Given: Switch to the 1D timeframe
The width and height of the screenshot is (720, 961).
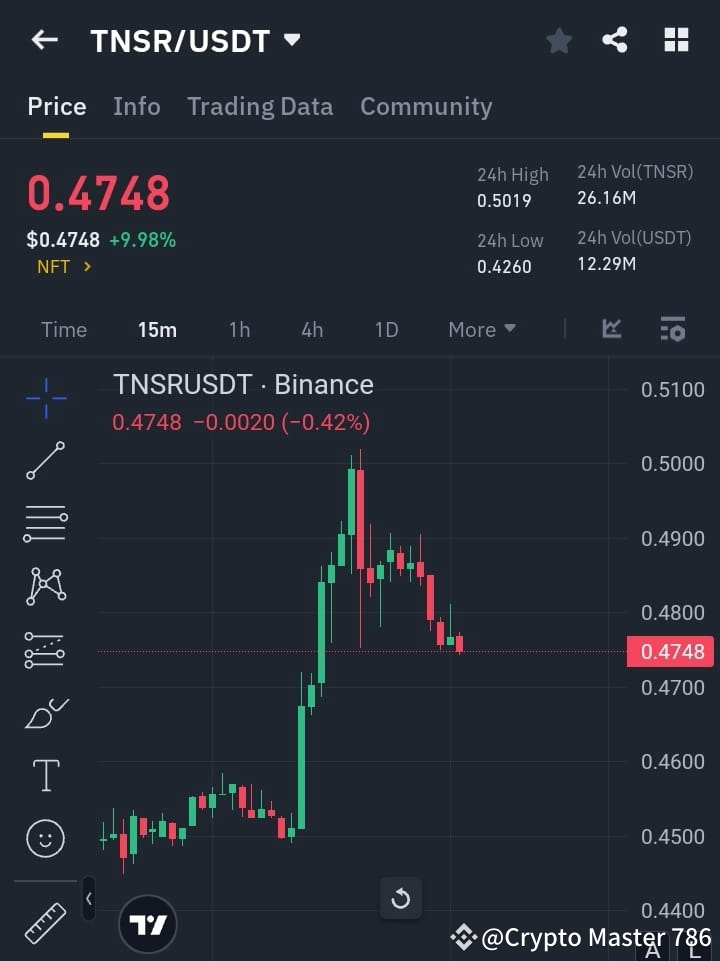Looking at the screenshot, I should pyautogui.click(x=386, y=329).
